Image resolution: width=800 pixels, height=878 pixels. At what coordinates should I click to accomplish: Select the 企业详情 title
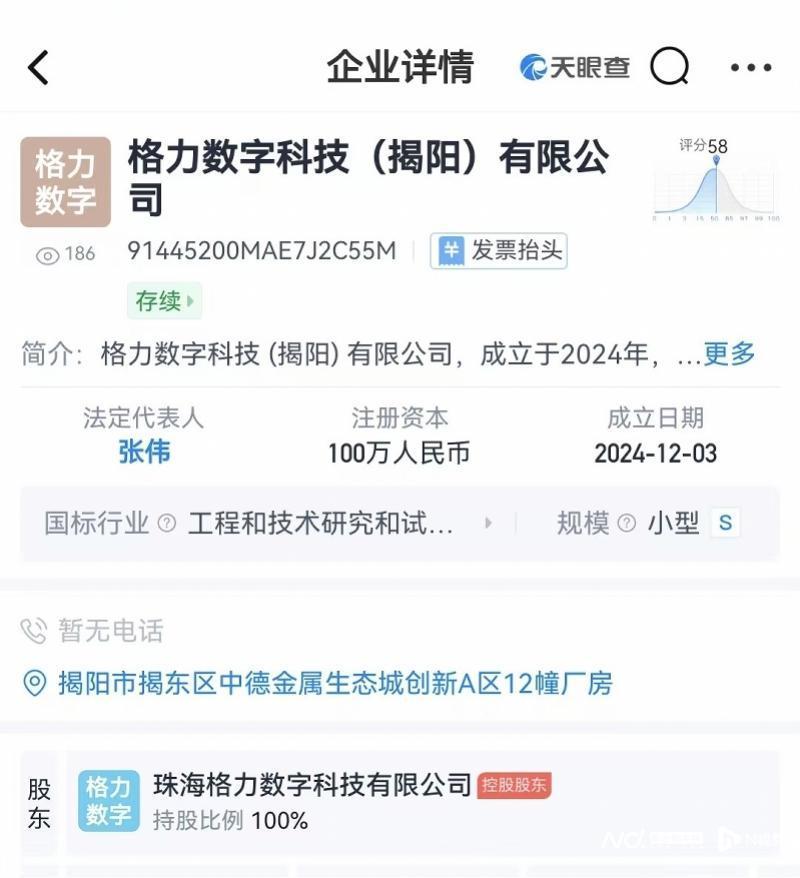click(398, 66)
